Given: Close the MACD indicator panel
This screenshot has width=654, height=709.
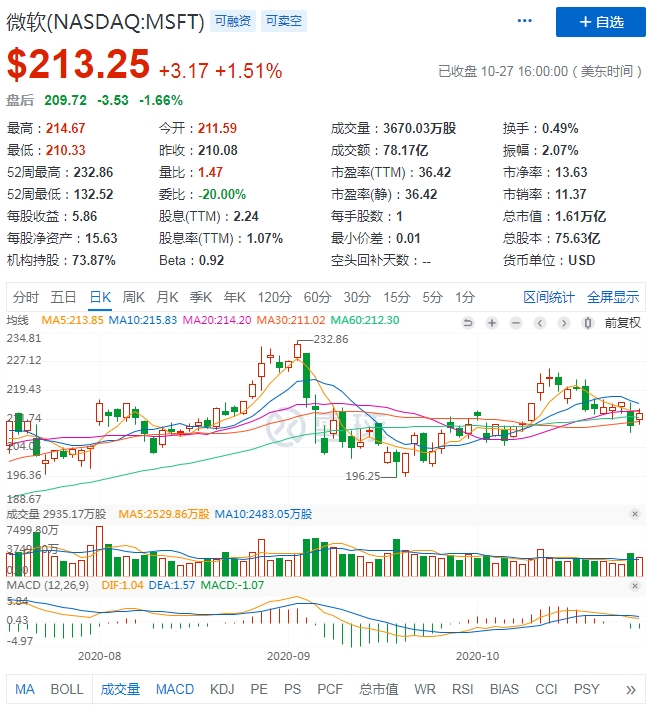Looking at the screenshot, I should click(634, 584).
